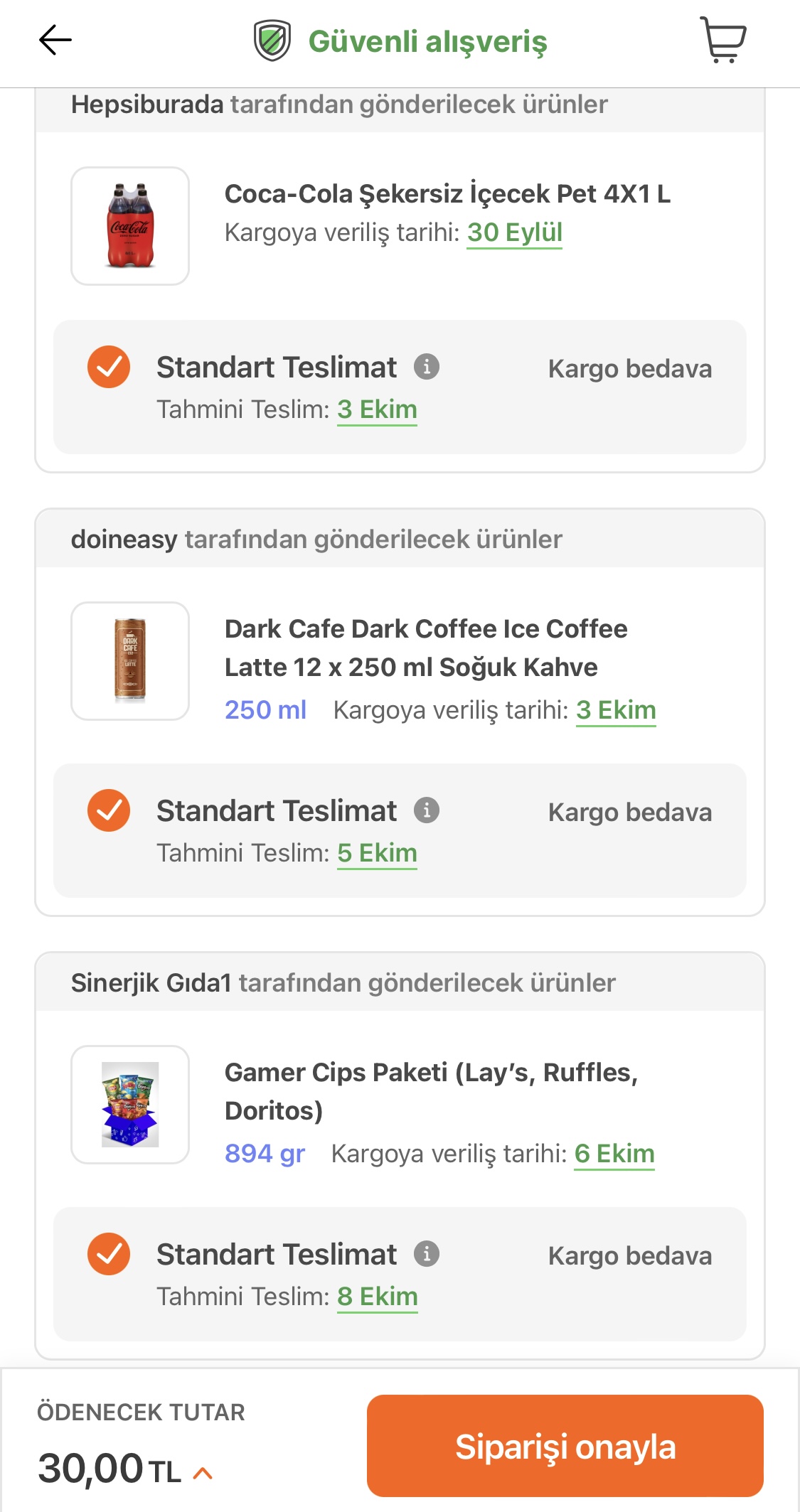Tap the 8 Ekim delivery estimate link
Viewport: 800px width, 1512px height.
point(378,1297)
